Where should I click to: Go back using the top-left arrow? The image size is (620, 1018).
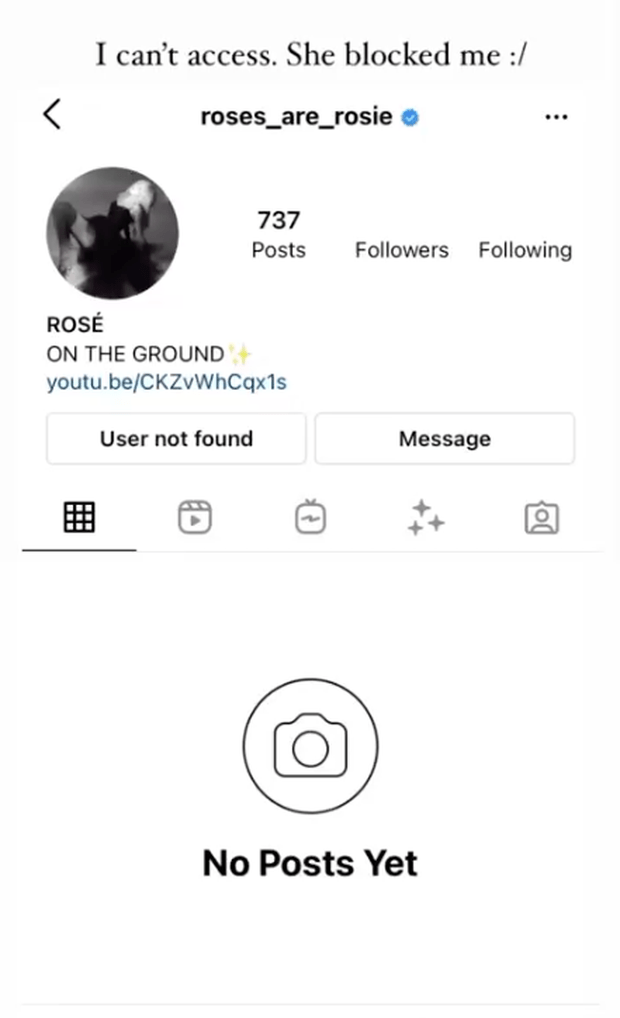[x=53, y=115]
